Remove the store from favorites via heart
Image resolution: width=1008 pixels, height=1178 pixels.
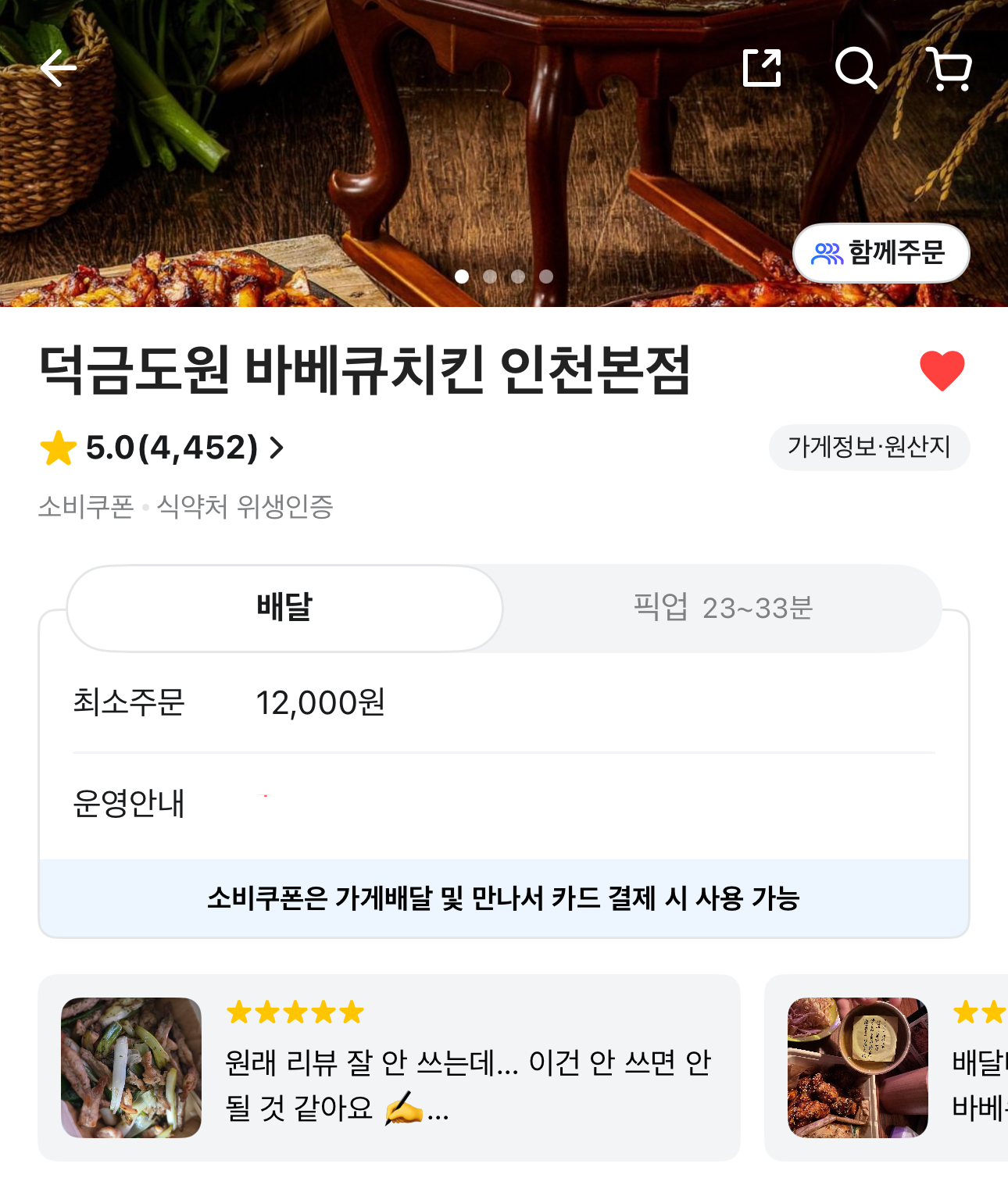coord(942,370)
